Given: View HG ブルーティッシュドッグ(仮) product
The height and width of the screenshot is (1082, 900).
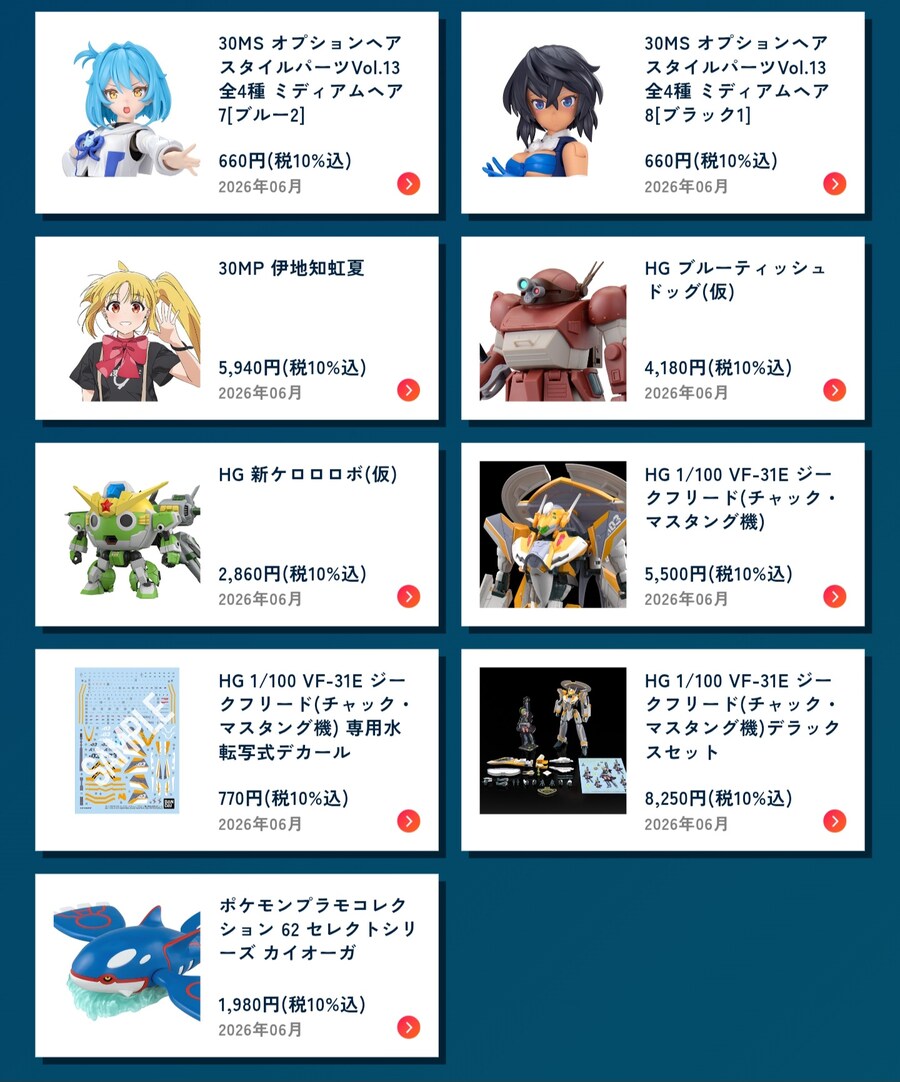Looking at the screenshot, I should 662,328.
